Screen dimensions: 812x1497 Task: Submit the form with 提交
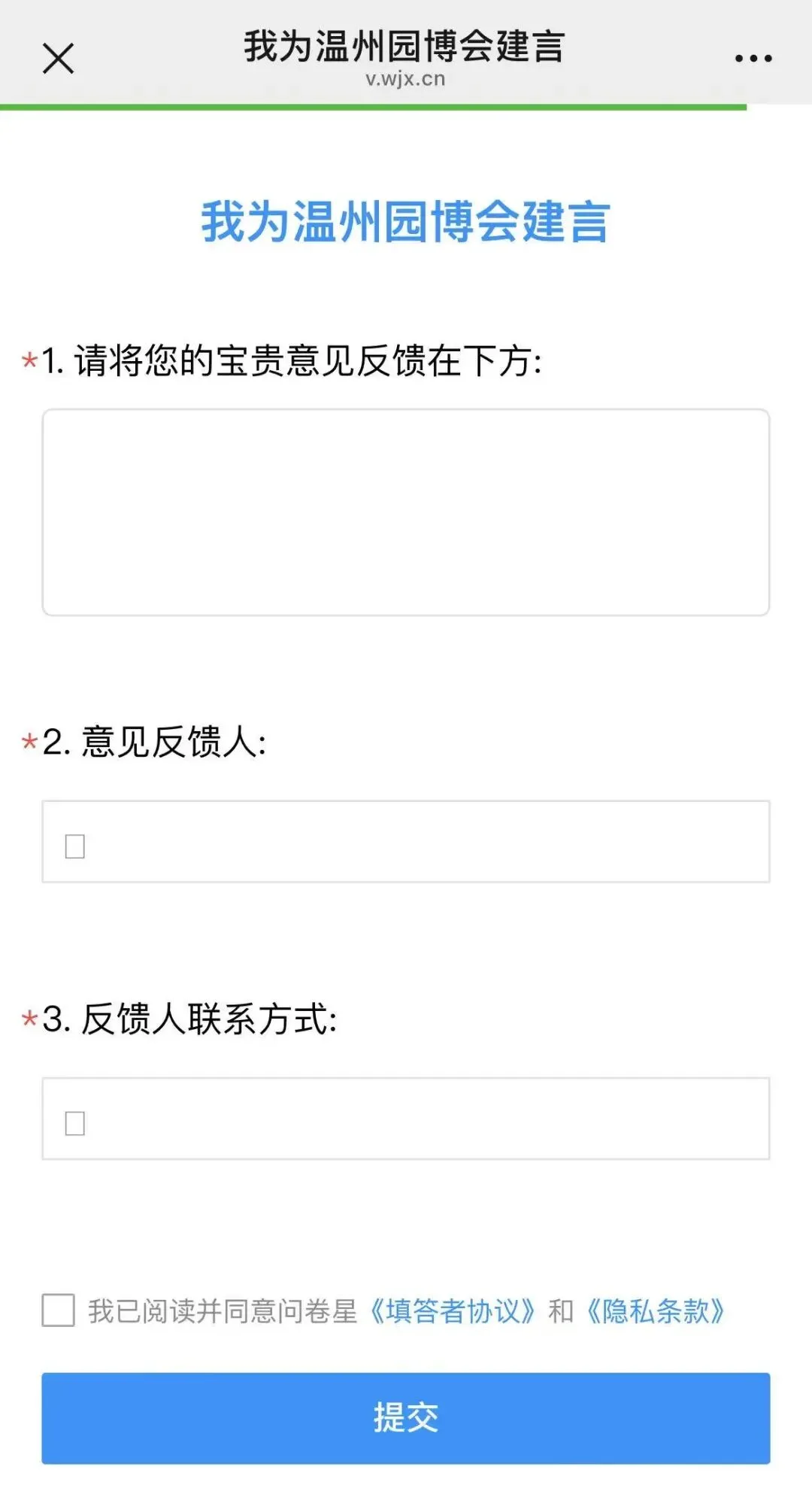point(406,1418)
